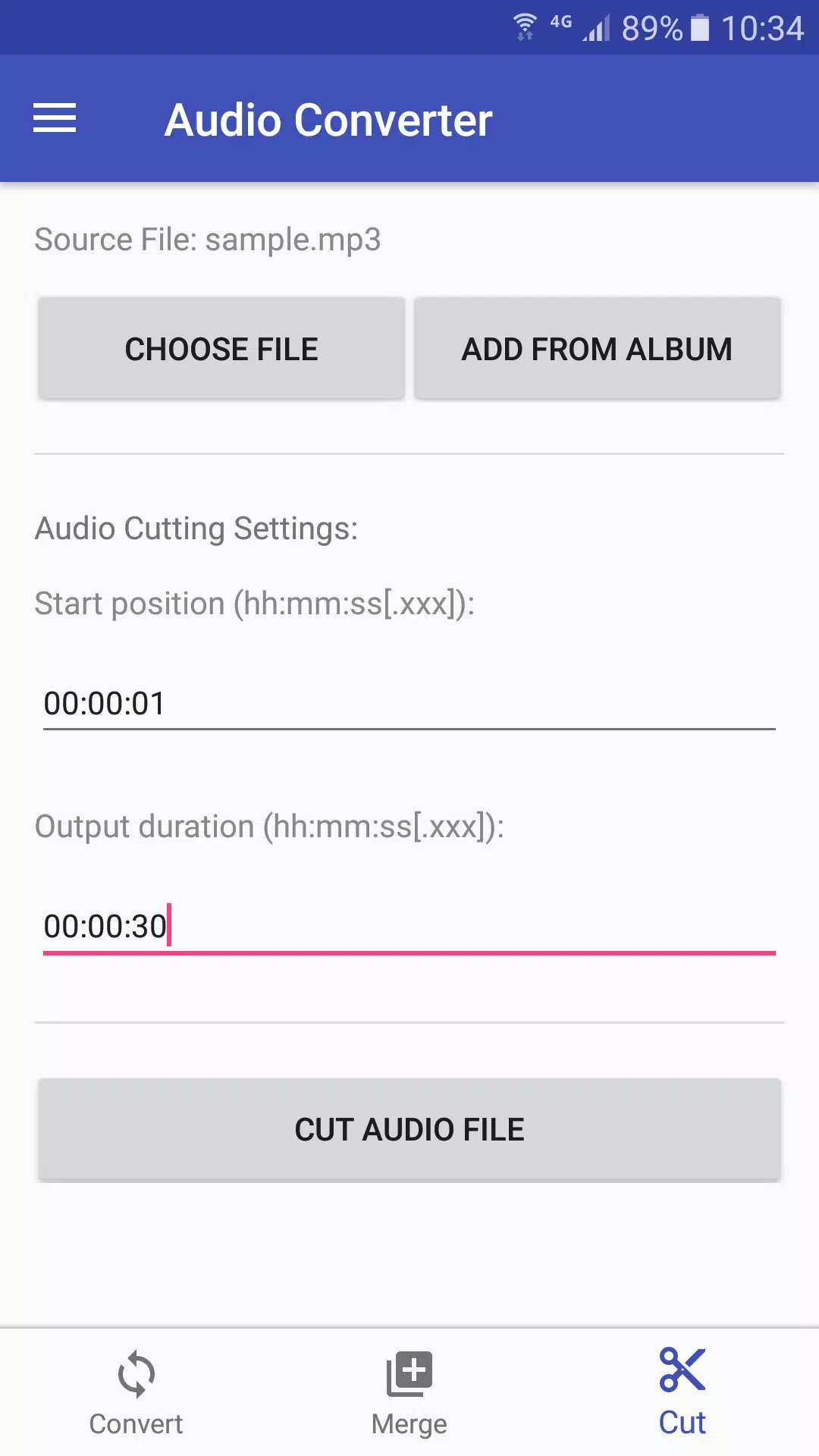This screenshot has width=819, height=1456.
Task: Select the Cut scissors icon
Action: click(x=681, y=1371)
